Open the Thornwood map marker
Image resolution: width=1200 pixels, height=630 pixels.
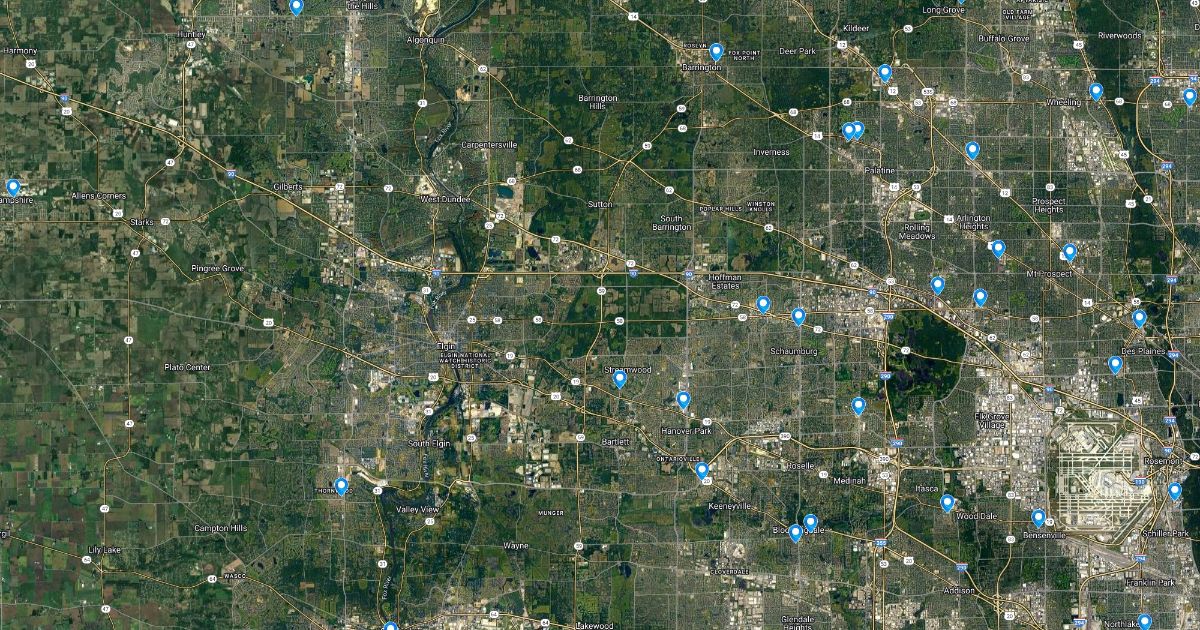coord(341,486)
